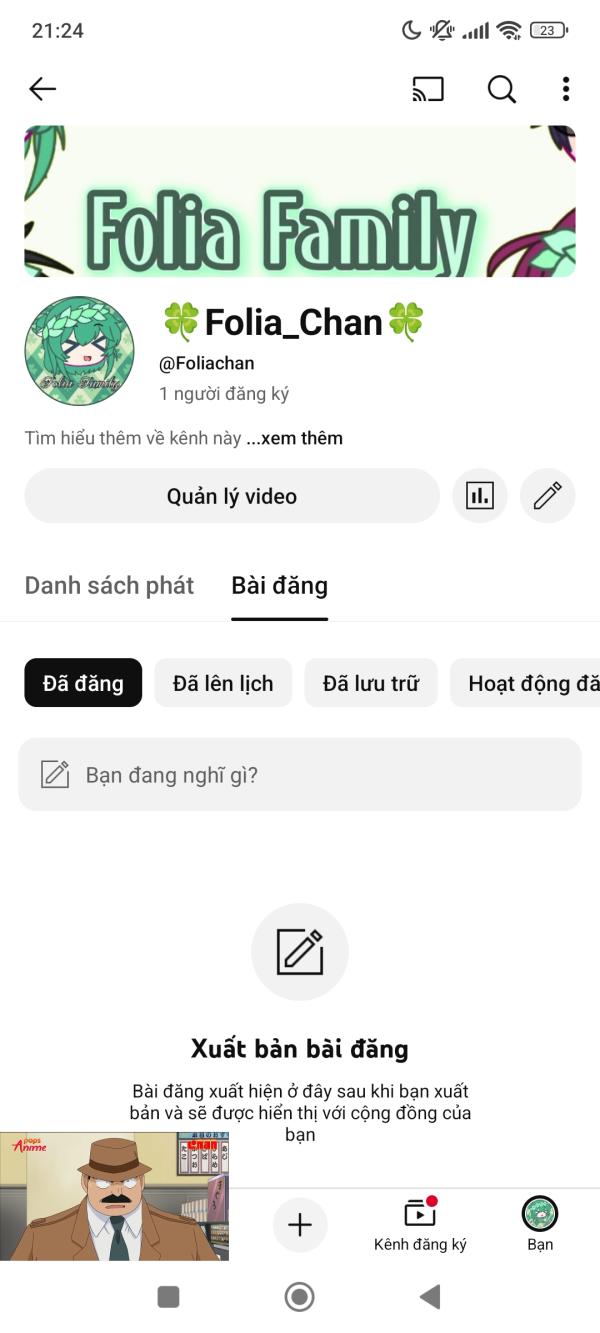Tap the plus create button
Viewport: 600px width, 1333px height.
click(300, 1225)
